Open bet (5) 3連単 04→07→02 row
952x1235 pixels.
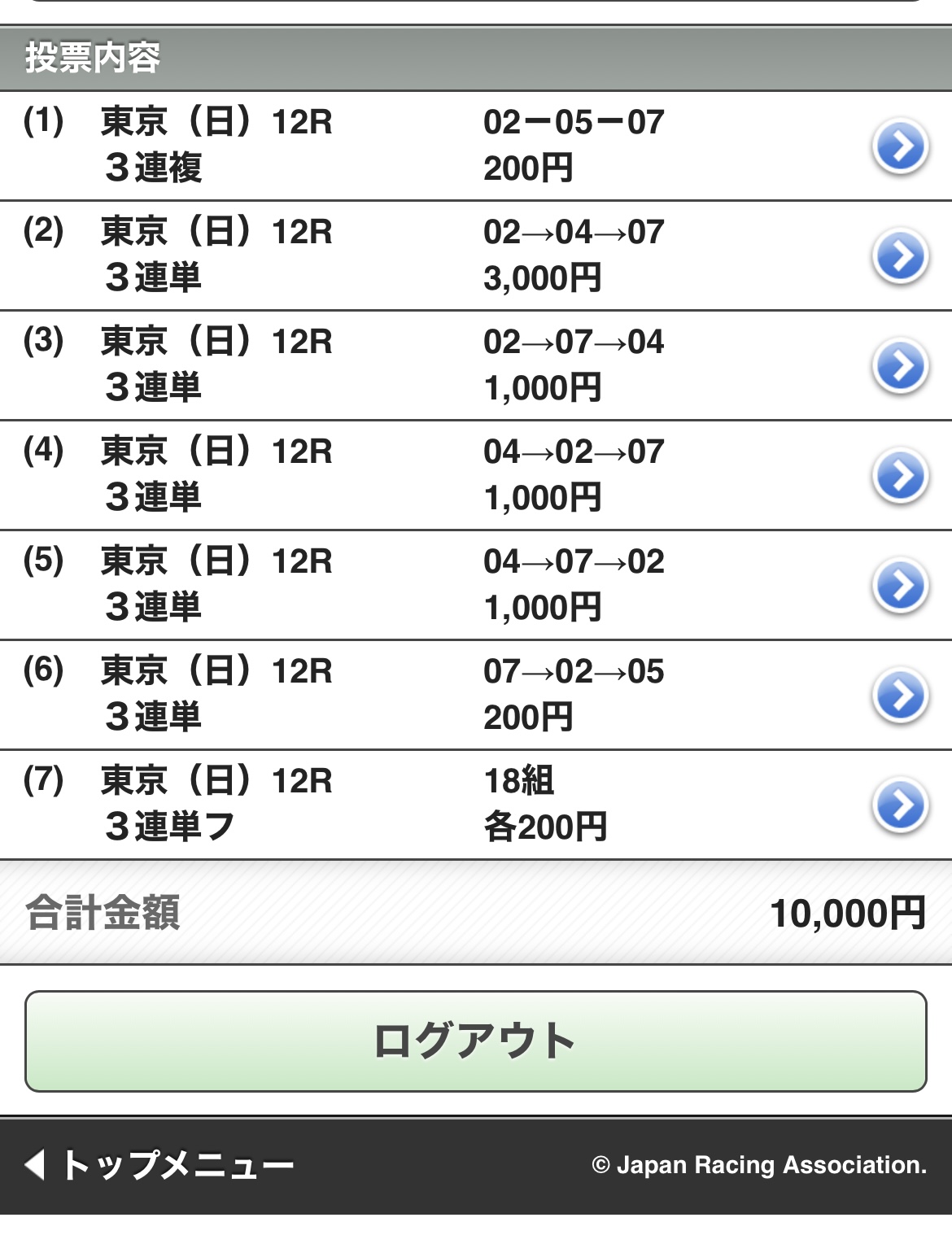(x=900, y=586)
